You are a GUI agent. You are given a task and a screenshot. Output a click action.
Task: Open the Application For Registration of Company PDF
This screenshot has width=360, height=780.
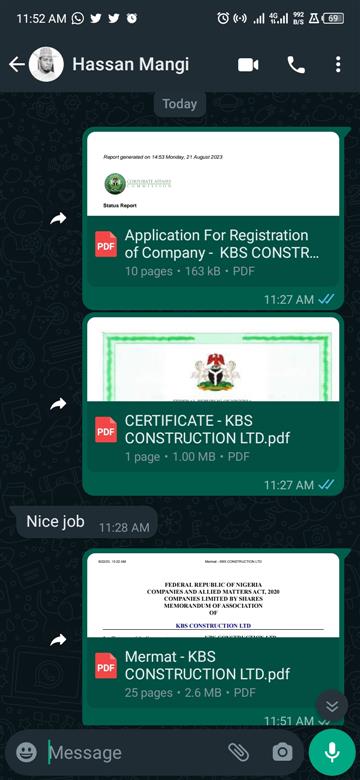point(213,211)
